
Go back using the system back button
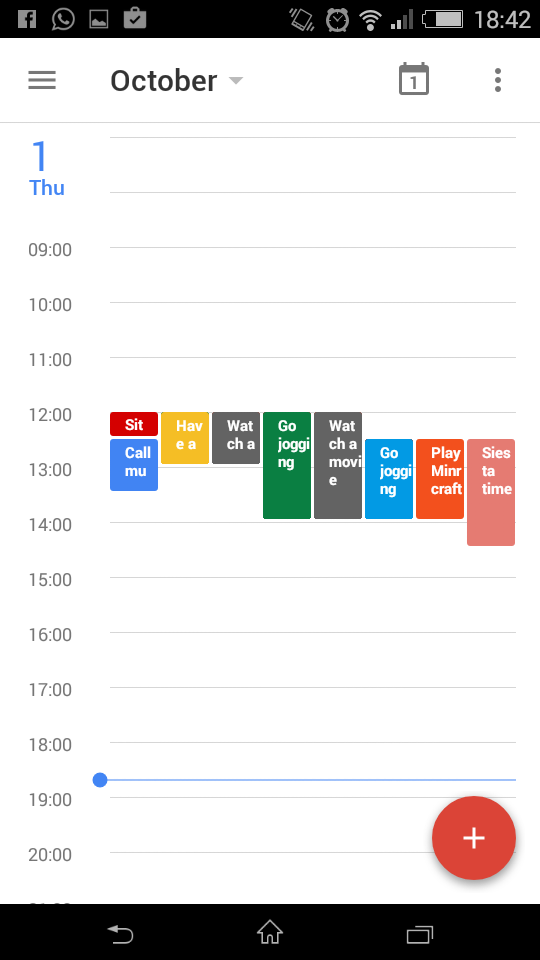121,934
